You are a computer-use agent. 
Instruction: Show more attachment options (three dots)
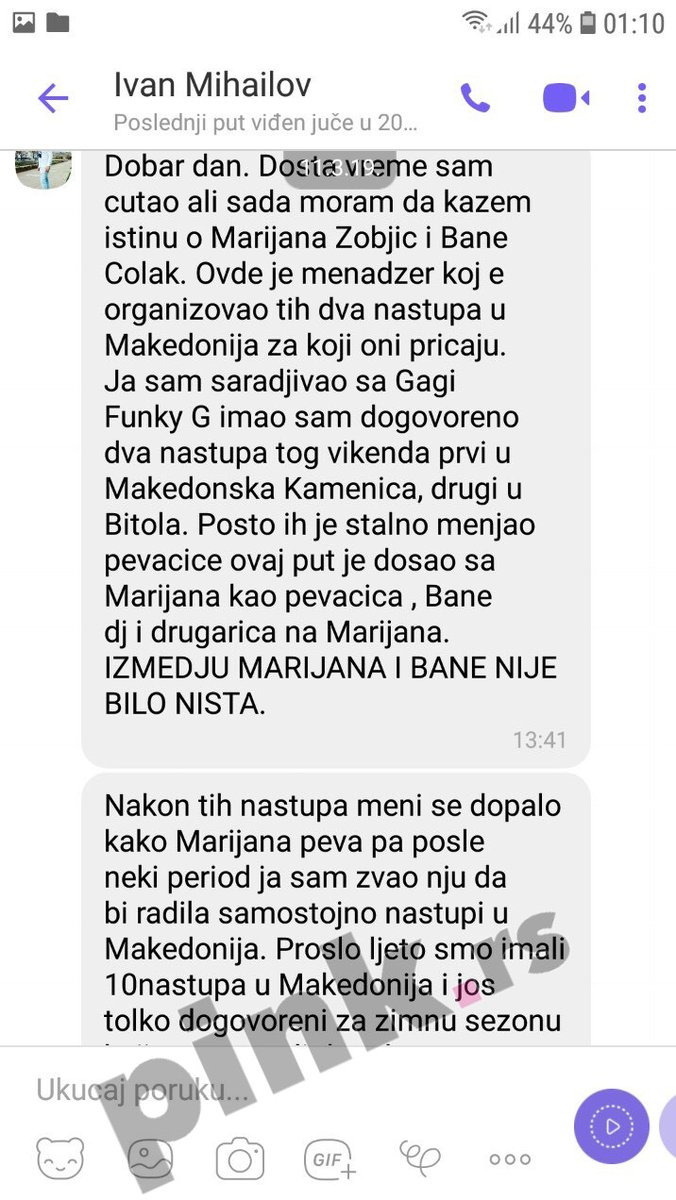[x=510, y=1159]
